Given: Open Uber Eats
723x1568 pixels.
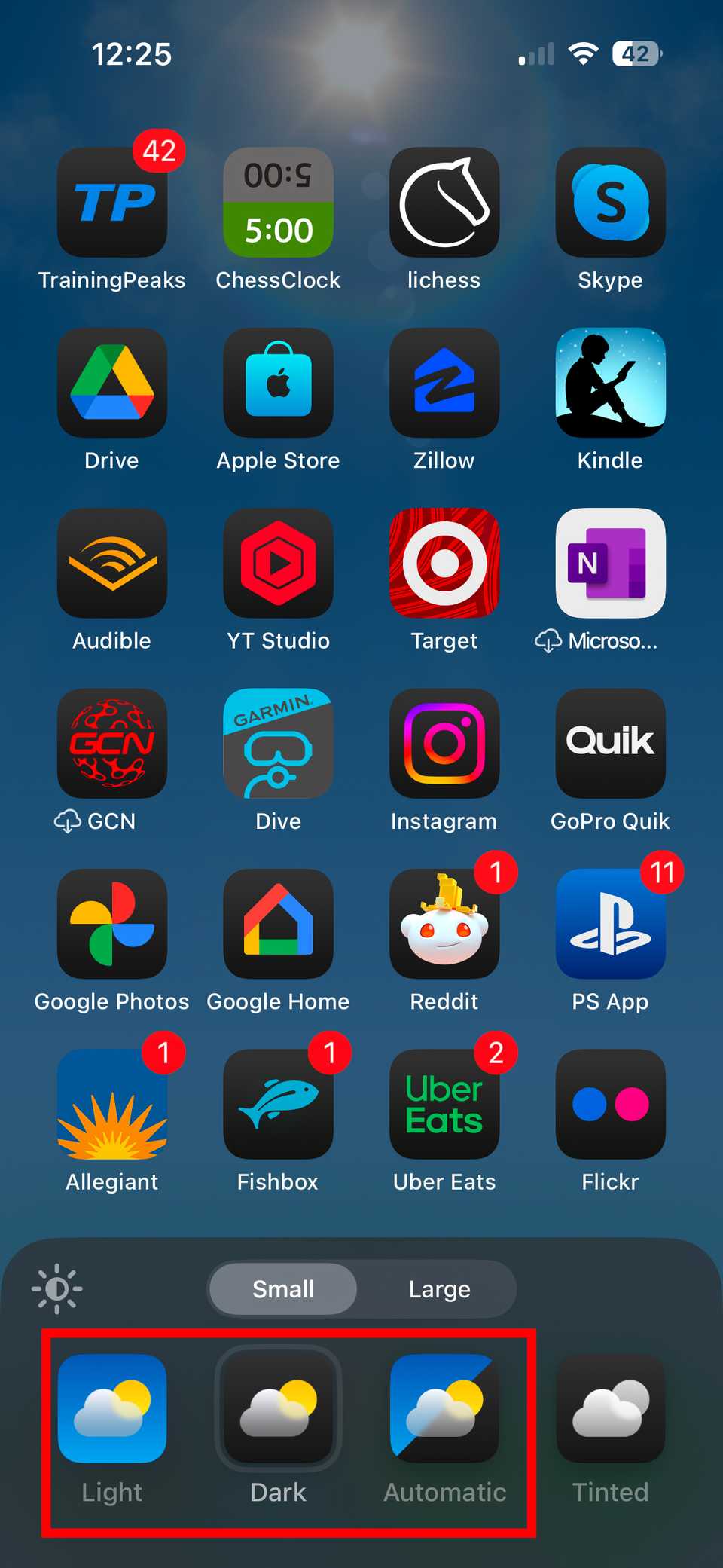Looking at the screenshot, I should point(444,1104).
